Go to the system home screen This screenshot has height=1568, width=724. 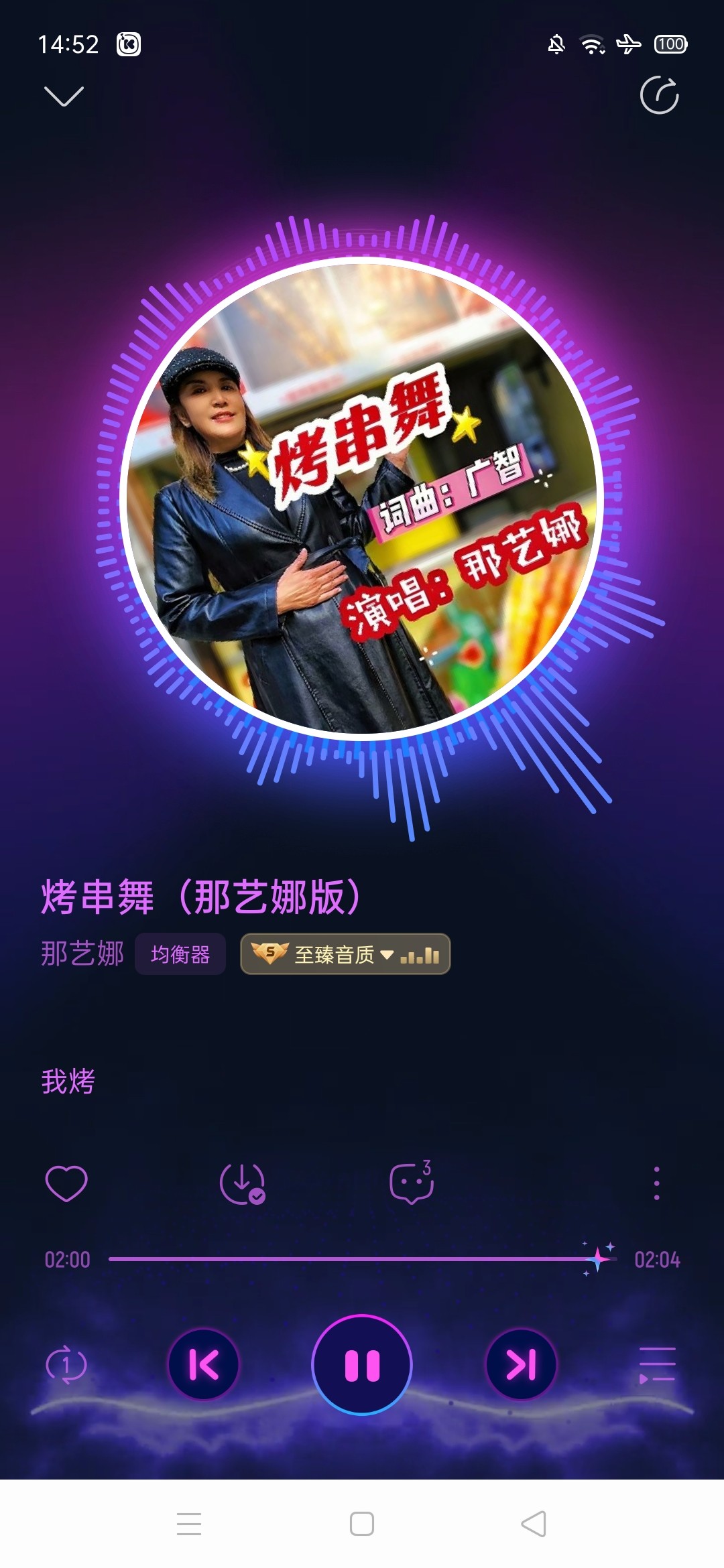362,1523
